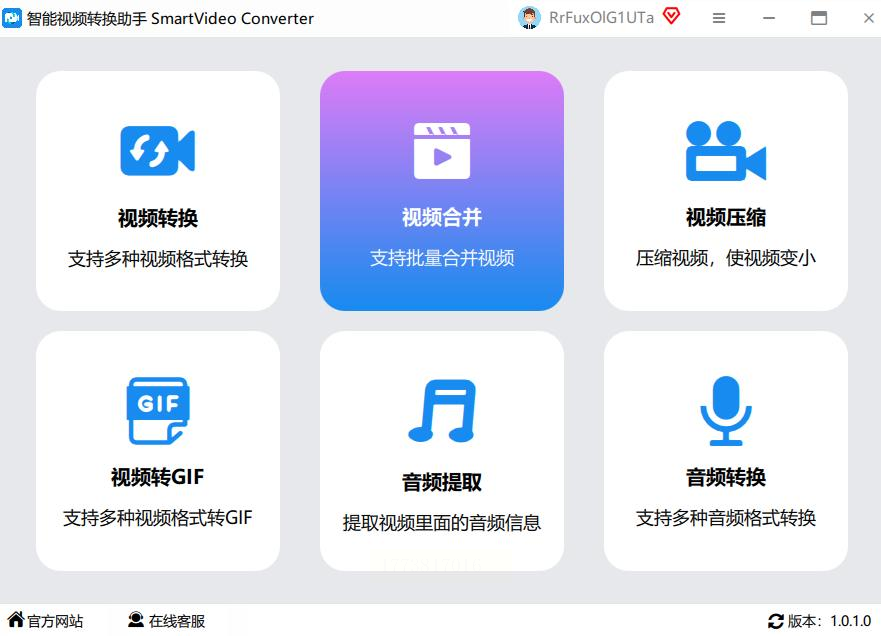Contact 在线客服 online support
881x636 pixels.
166,621
